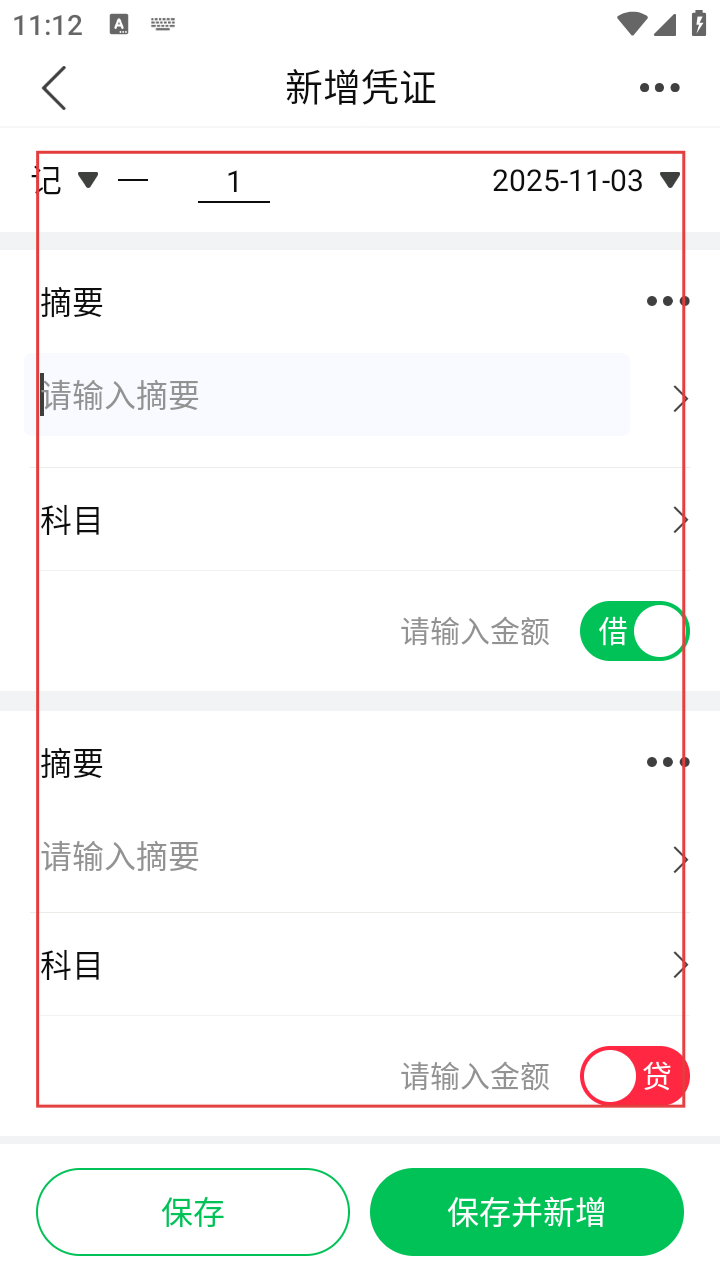Tap the 保存 button
The height and width of the screenshot is (1280, 720).
[x=193, y=1212]
